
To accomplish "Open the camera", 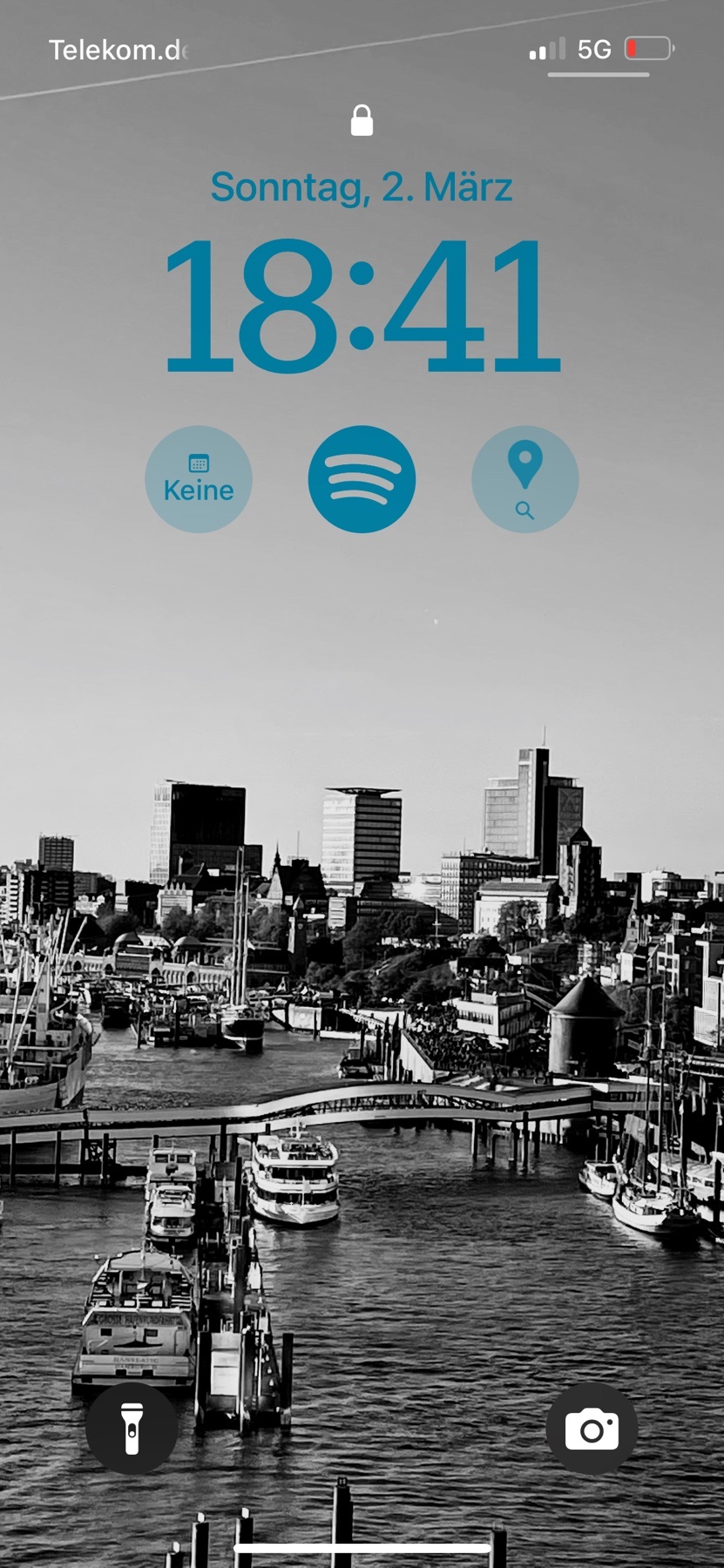I will click(x=592, y=1429).
